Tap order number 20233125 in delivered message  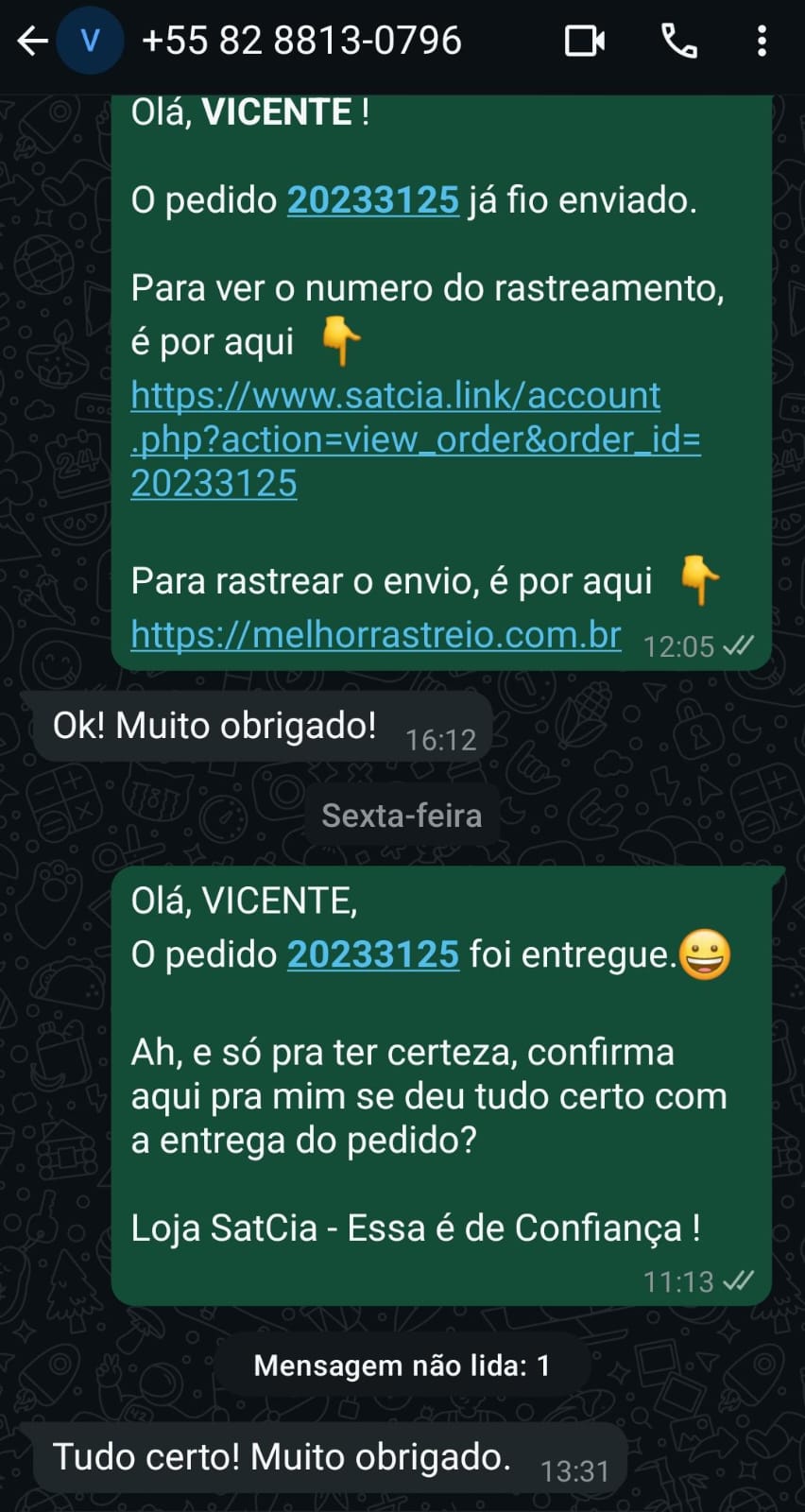373,954
